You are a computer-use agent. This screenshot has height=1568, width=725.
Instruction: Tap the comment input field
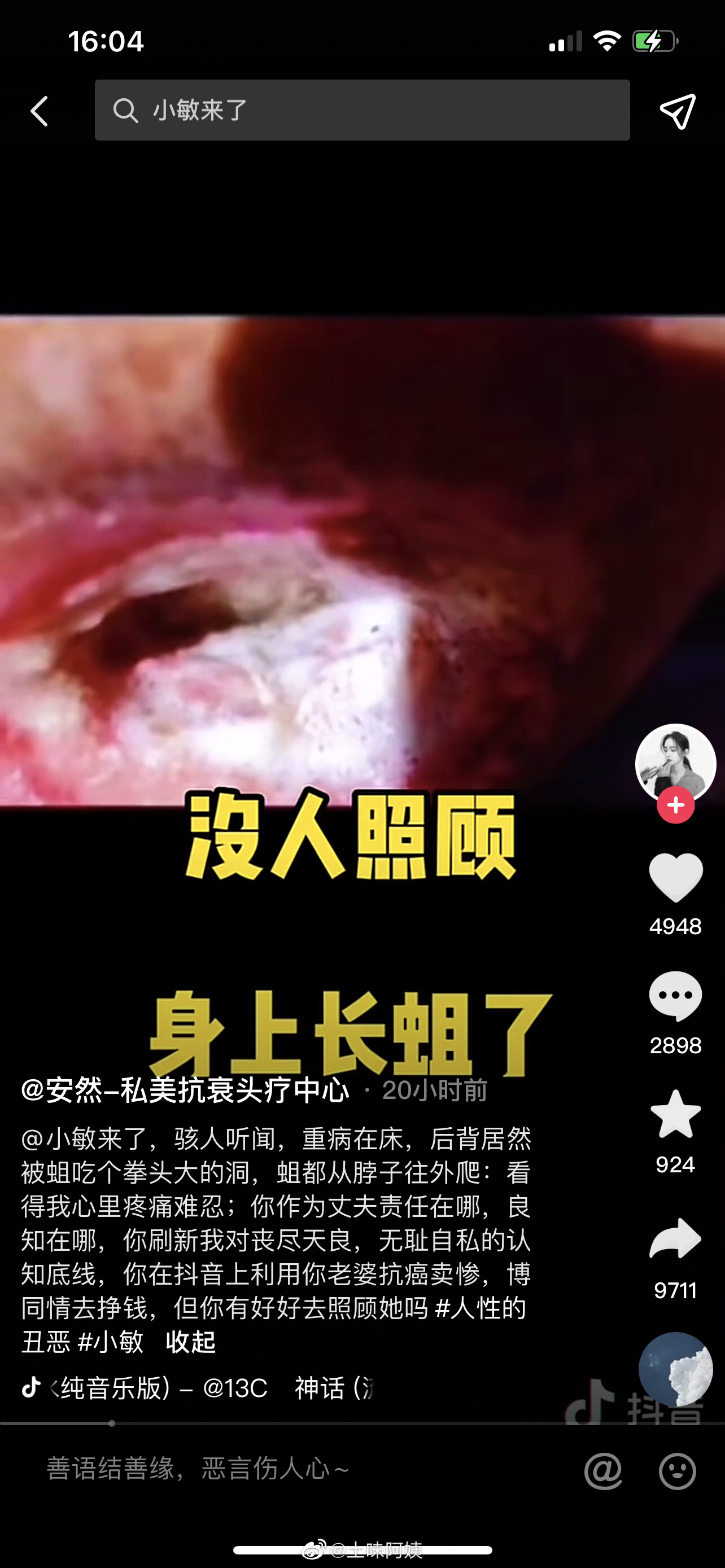(304, 1469)
